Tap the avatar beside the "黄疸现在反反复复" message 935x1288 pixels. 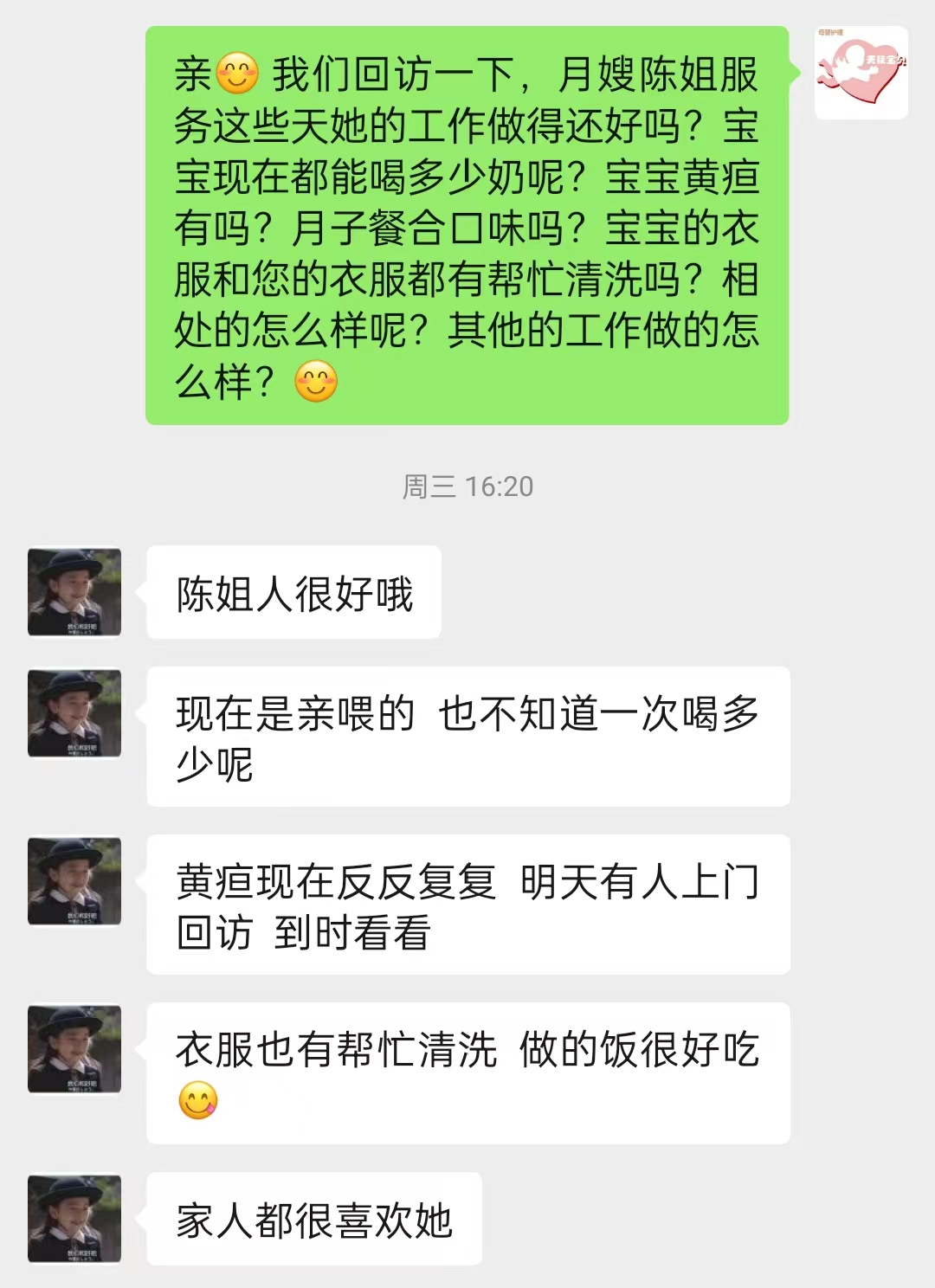(x=74, y=881)
